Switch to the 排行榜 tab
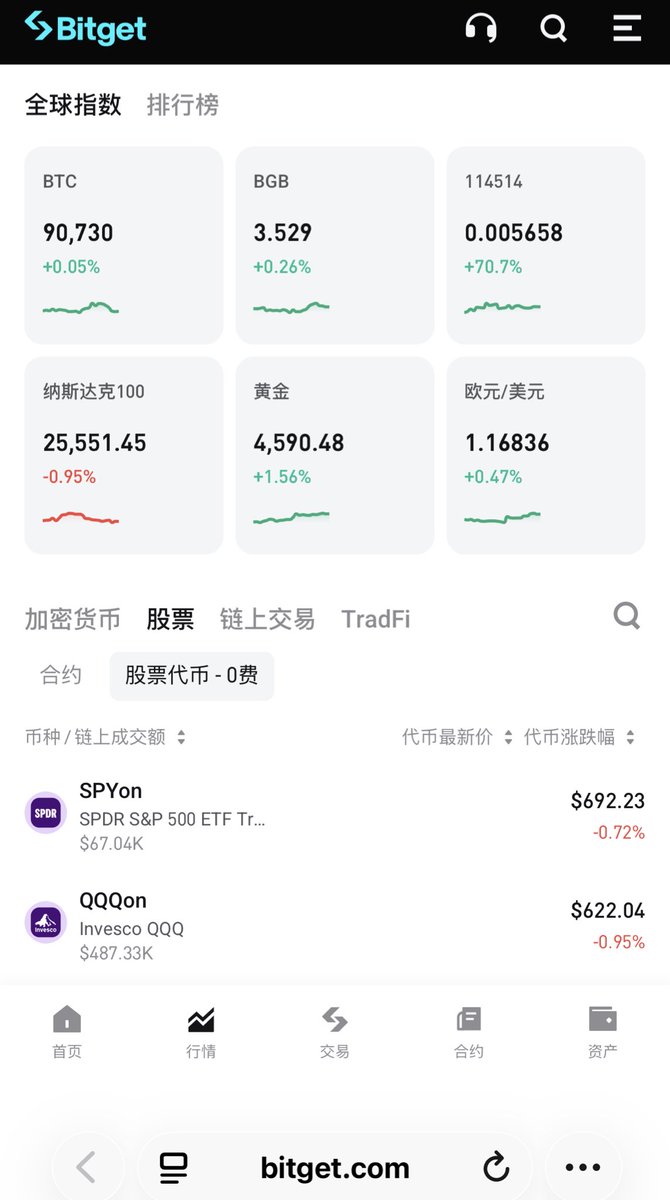This screenshot has height=1200, width=670. point(182,105)
